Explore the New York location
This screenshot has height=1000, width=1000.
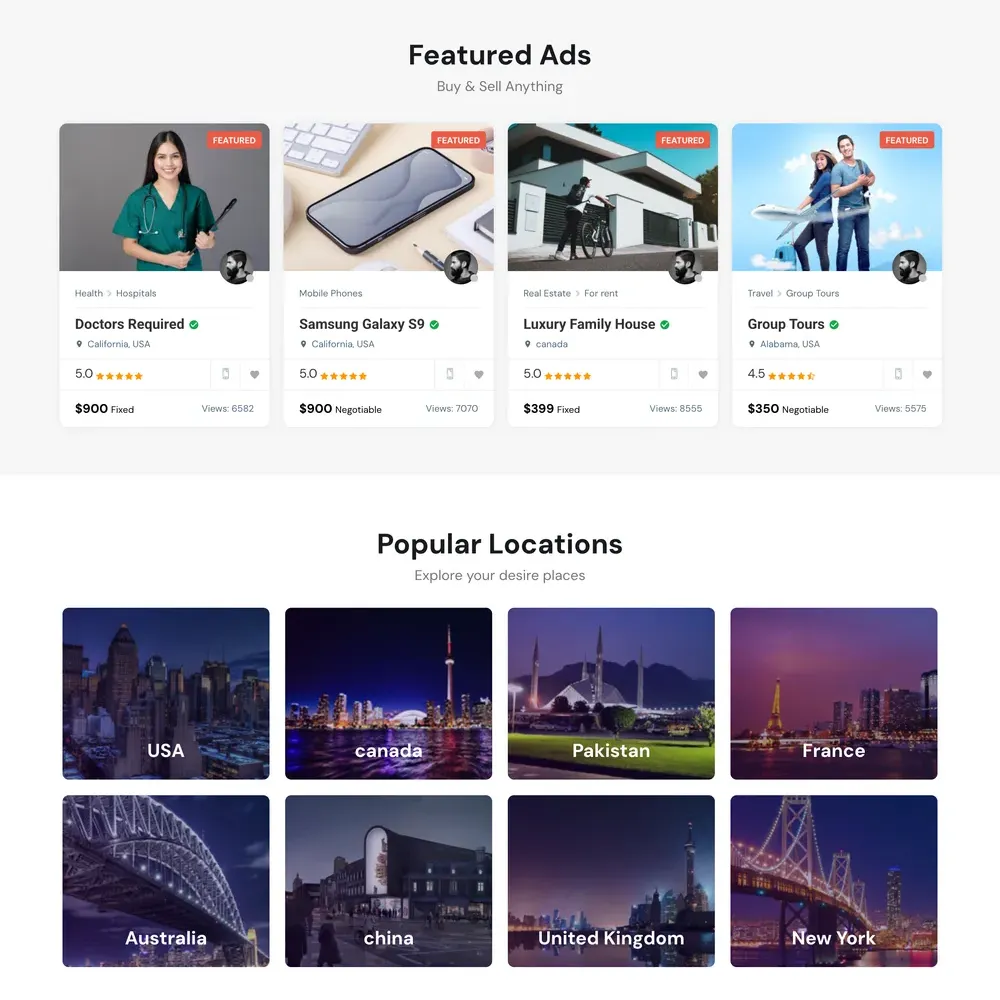[833, 881]
